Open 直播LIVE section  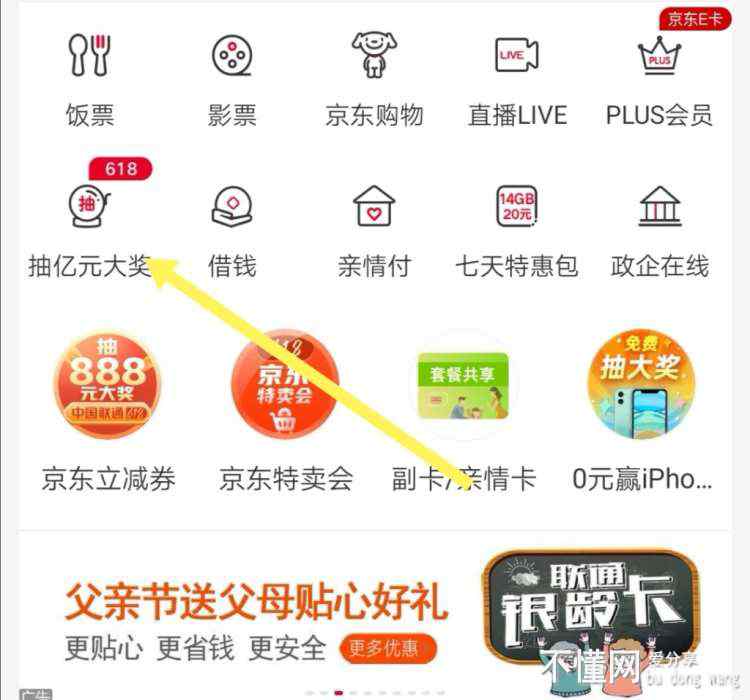click(517, 75)
